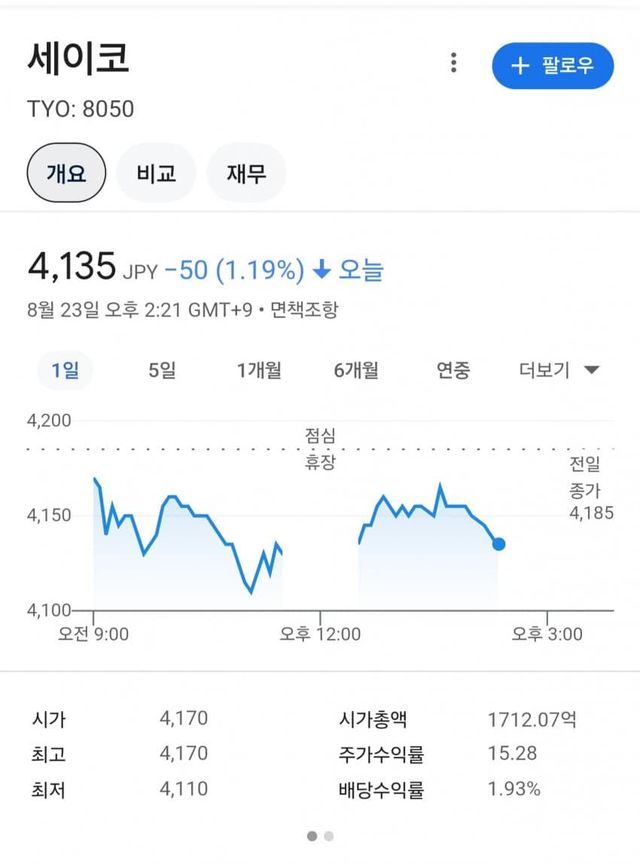The width and height of the screenshot is (640, 864).
Task: Expand the 더보기 range dropdown
Action: click(558, 370)
